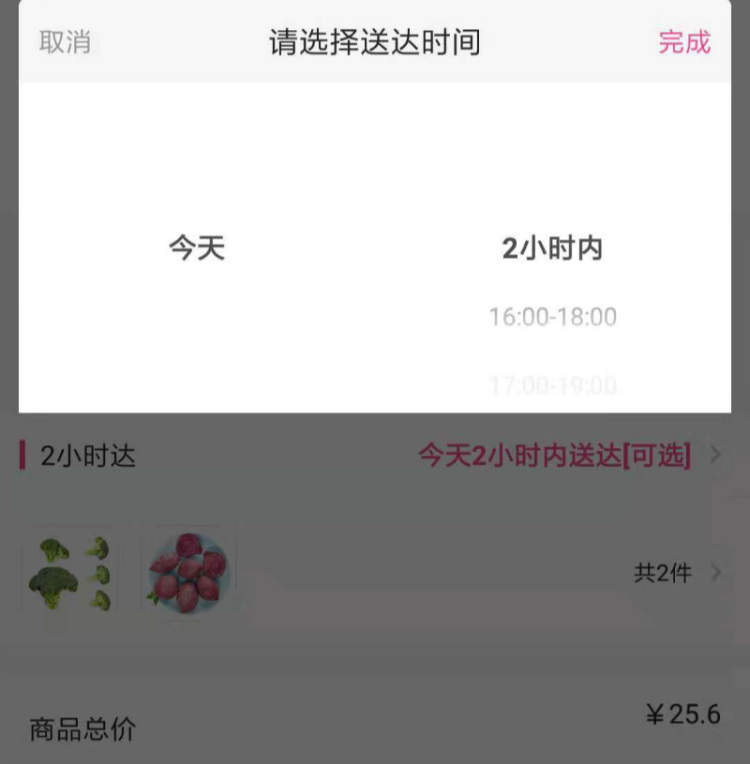
Task: Tap 取消 to cancel time selection
Action: [65, 43]
